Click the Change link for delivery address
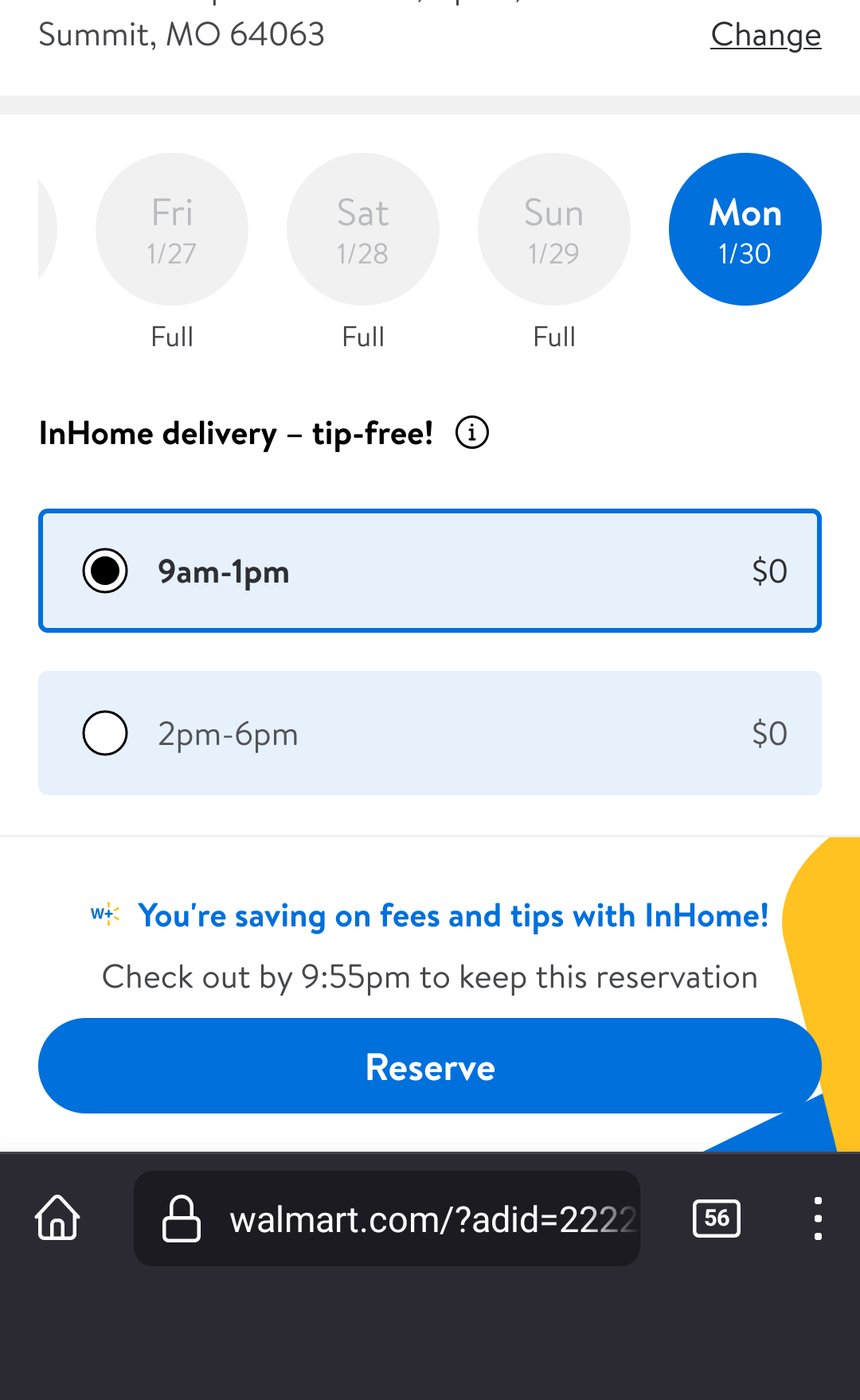Screen dimensions: 860x1400 coord(765,35)
